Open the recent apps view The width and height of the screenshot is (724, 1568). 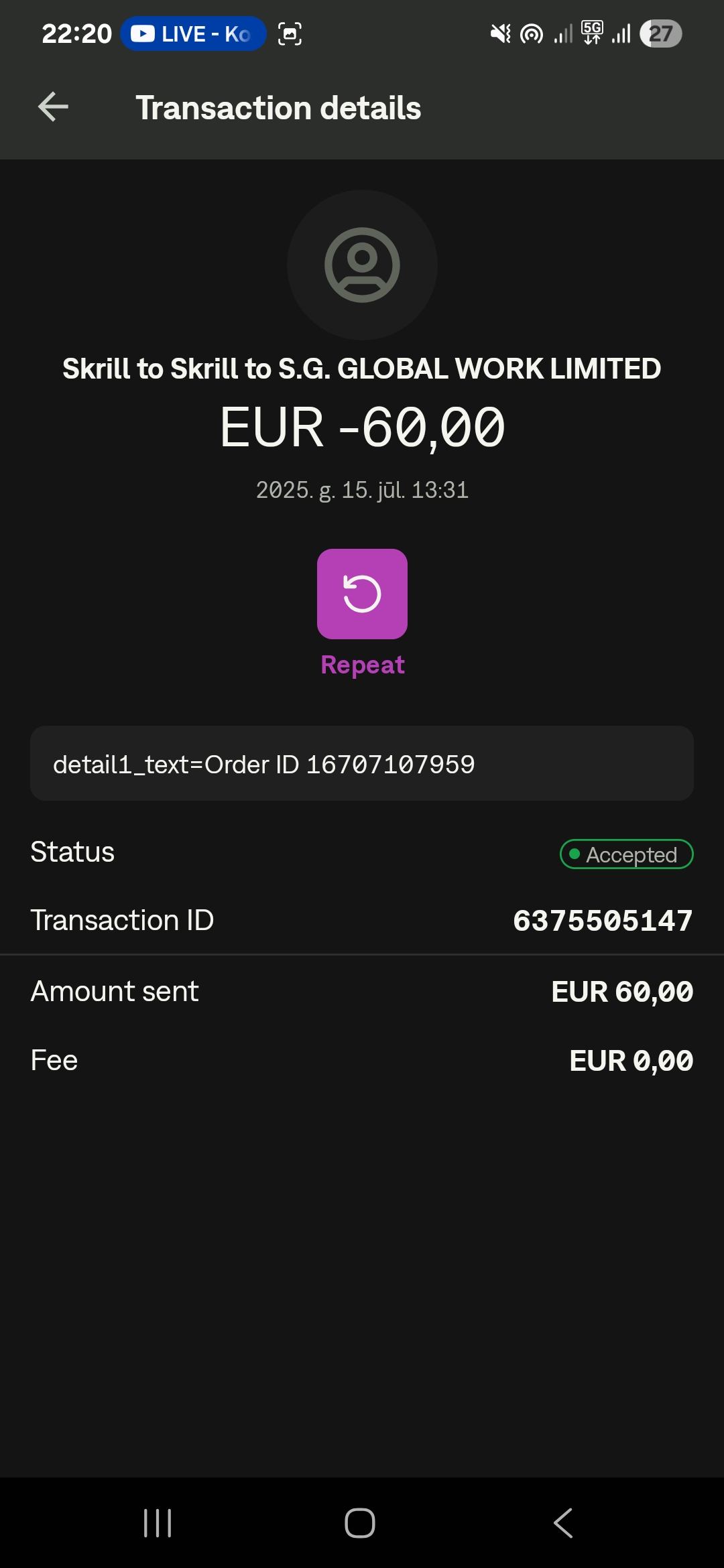[158, 1523]
